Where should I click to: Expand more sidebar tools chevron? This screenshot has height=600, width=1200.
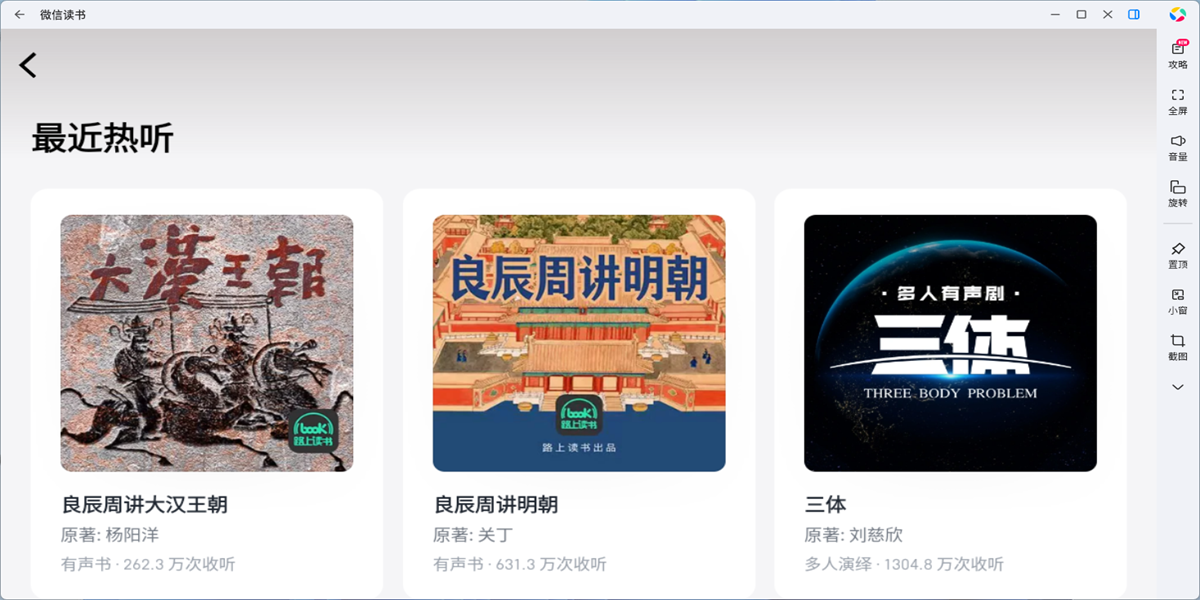1178,387
